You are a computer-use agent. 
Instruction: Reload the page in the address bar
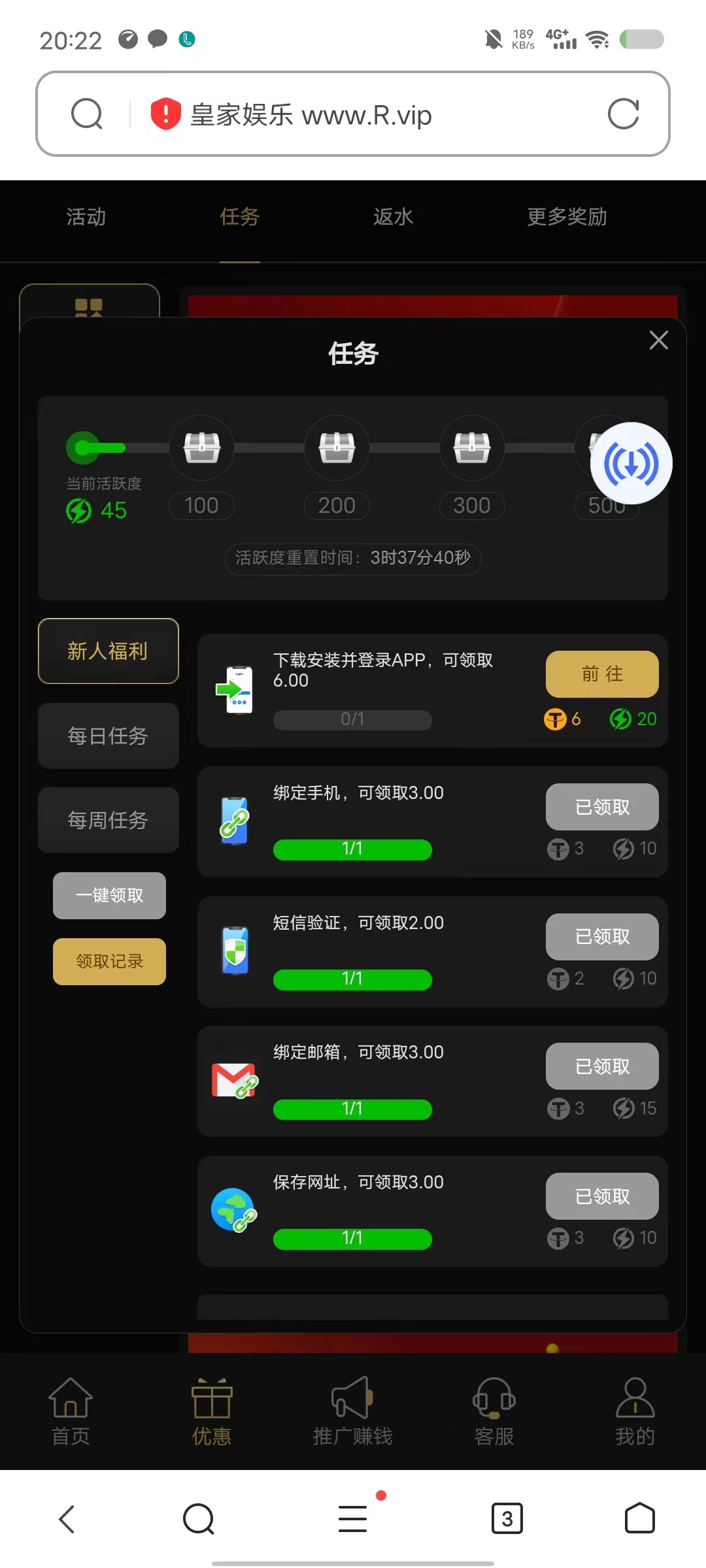(x=623, y=114)
